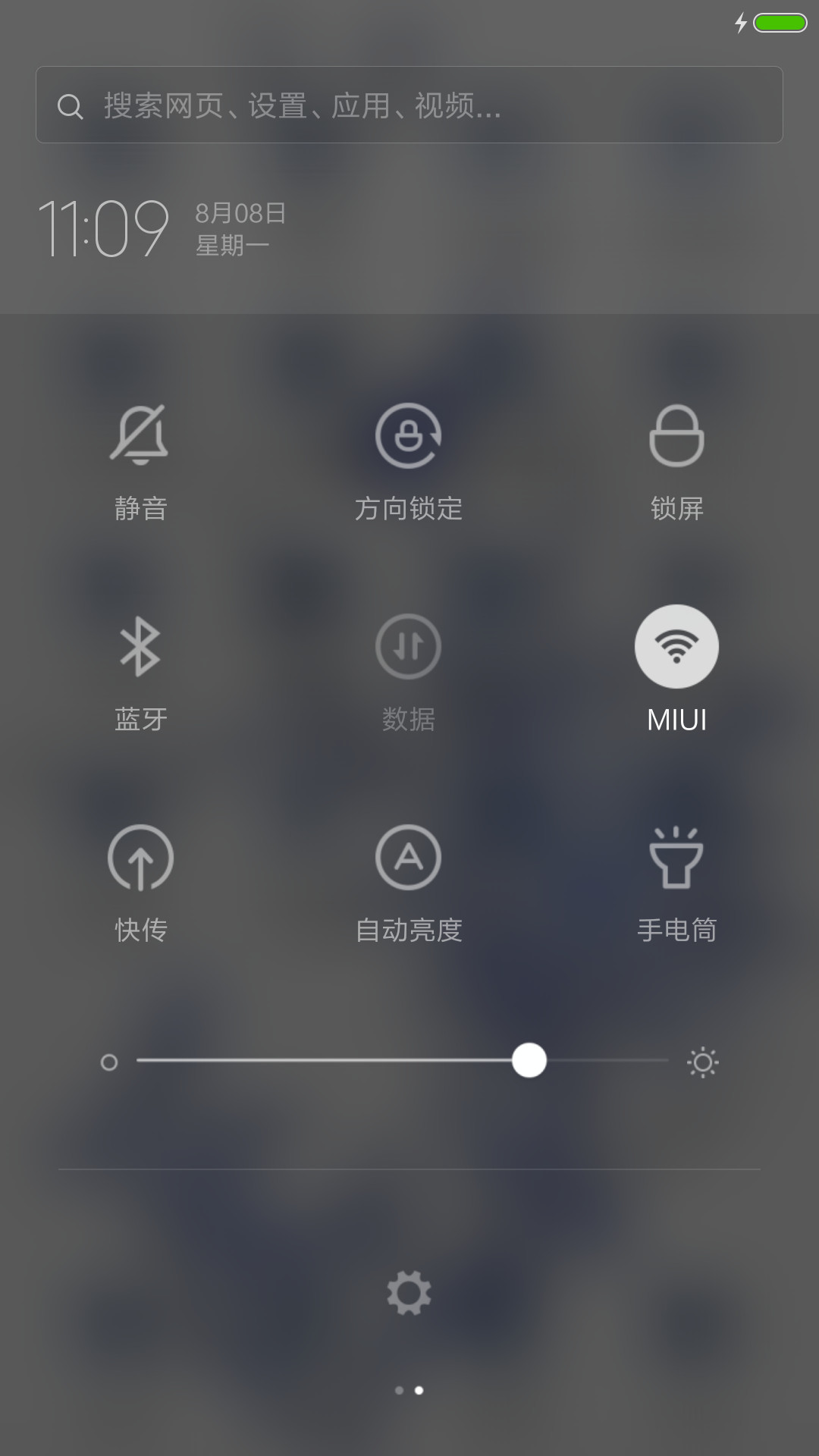The width and height of the screenshot is (819, 1456).
Task: Tap the brightness slider track
Action: 402,1060
